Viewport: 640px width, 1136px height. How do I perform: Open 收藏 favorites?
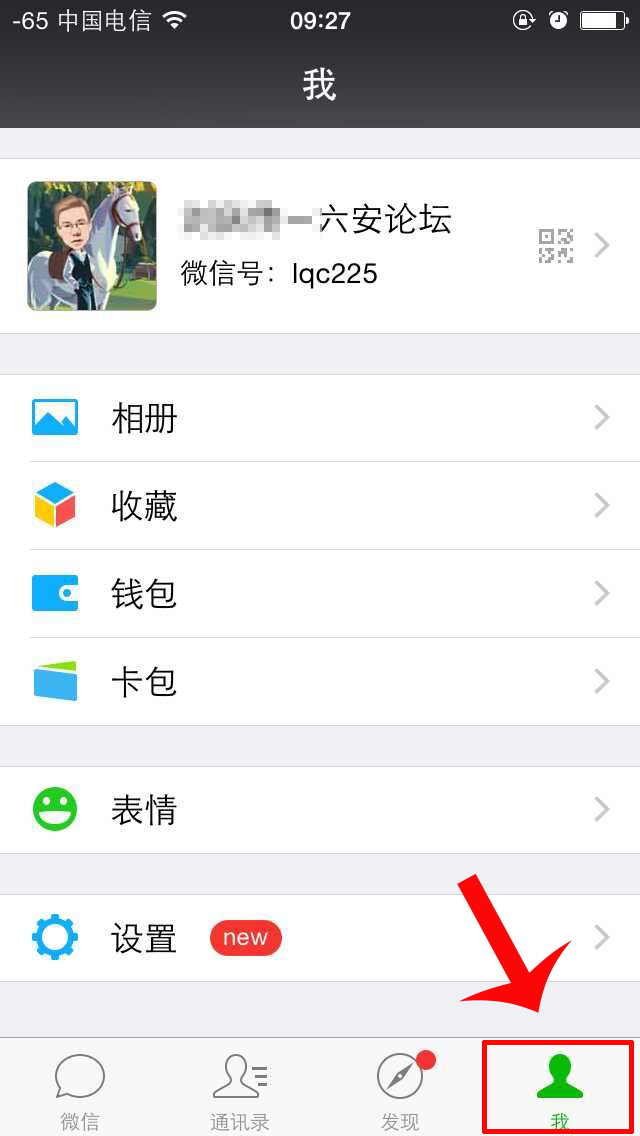(x=320, y=506)
